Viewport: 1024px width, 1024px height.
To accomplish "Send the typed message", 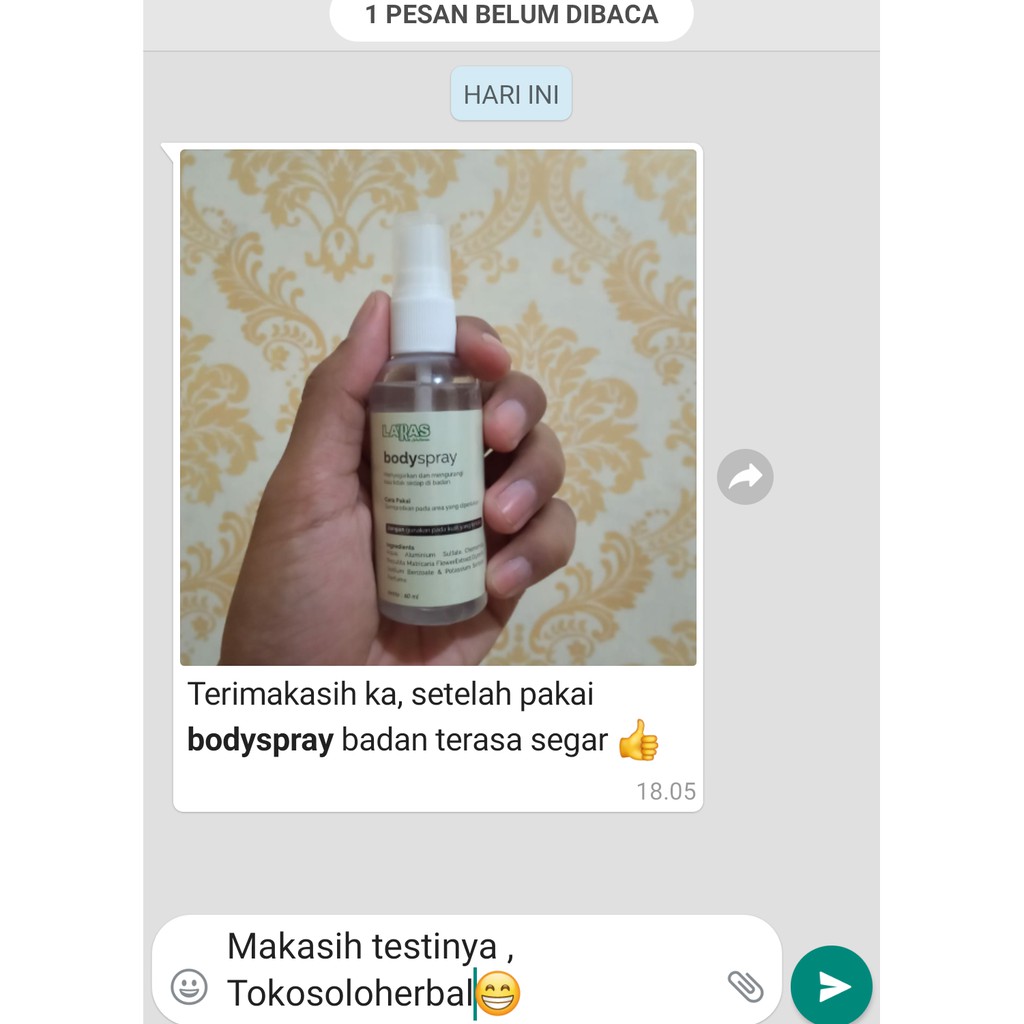I will coord(831,986).
